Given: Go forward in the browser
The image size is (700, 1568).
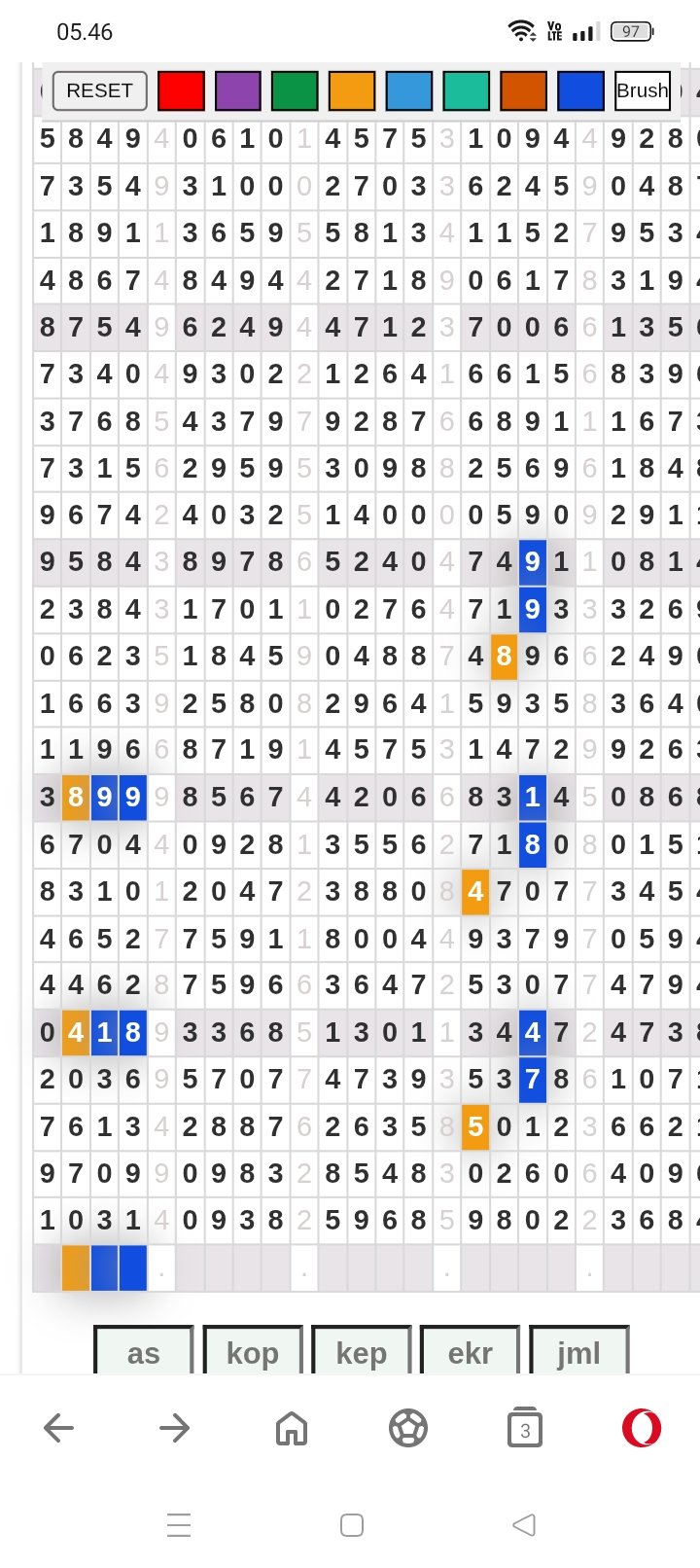Looking at the screenshot, I should click(175, 1428).
